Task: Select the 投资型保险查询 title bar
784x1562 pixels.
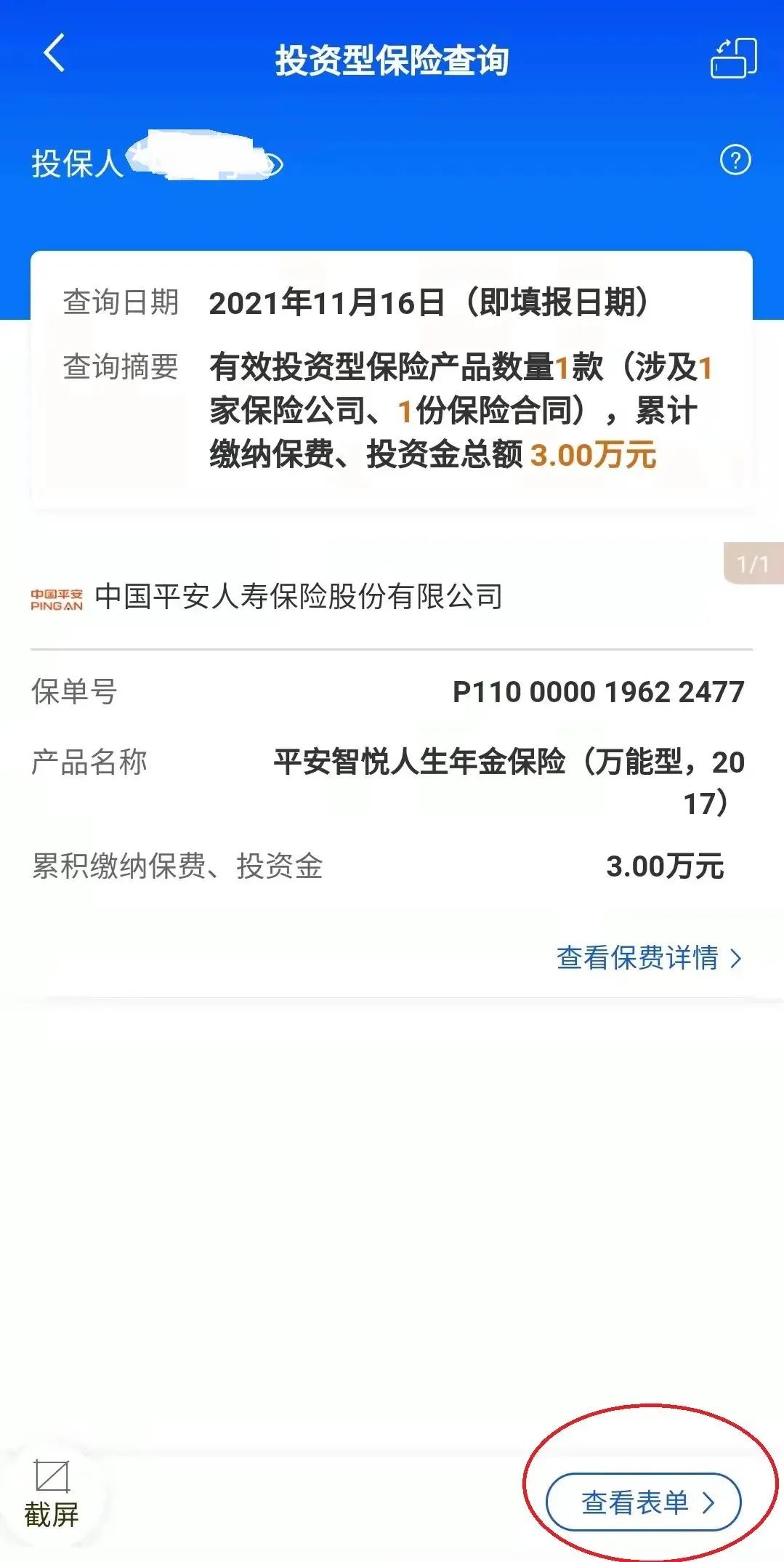Action: (392, 58)
